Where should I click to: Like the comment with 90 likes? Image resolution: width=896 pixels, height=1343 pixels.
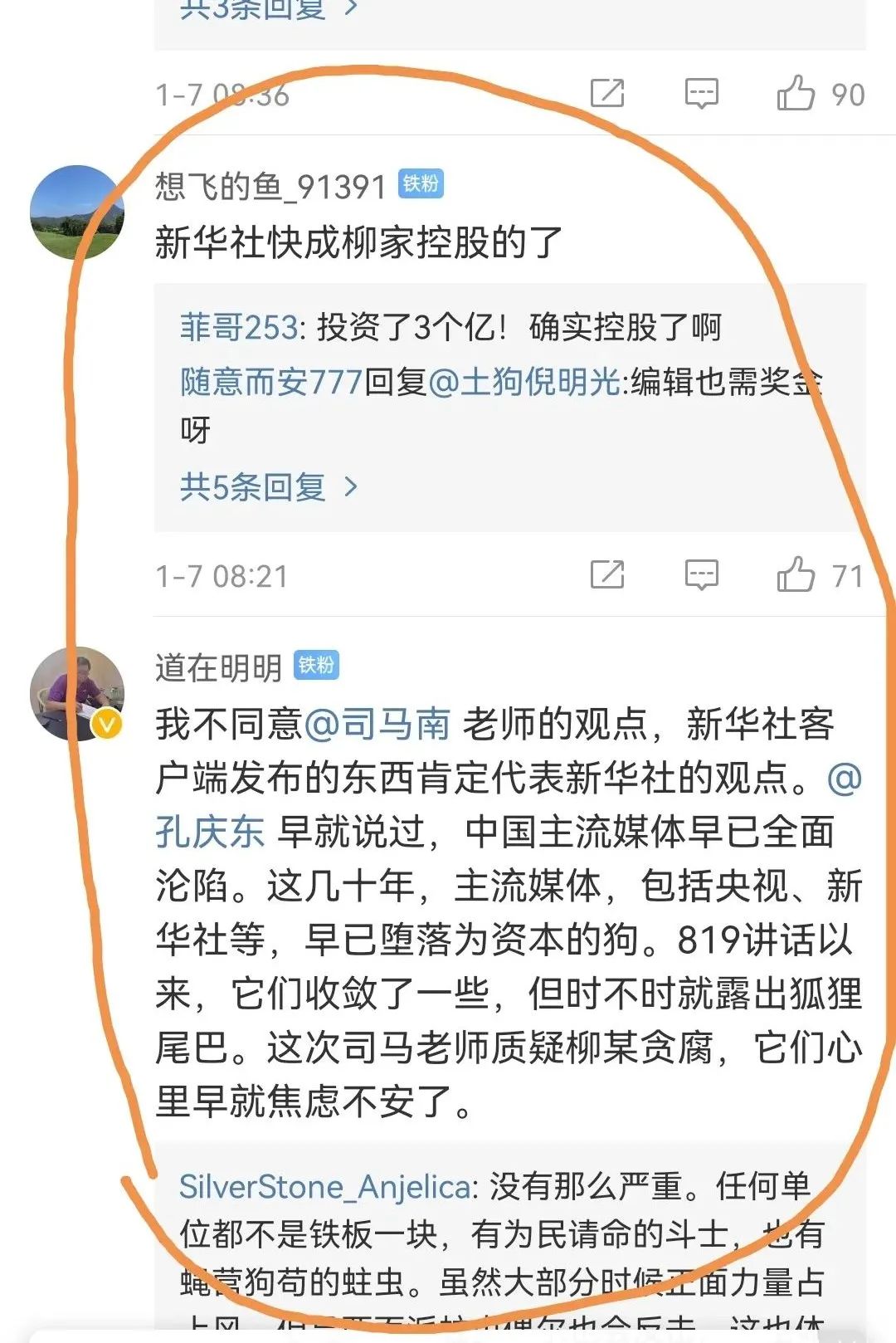(796, 94)
